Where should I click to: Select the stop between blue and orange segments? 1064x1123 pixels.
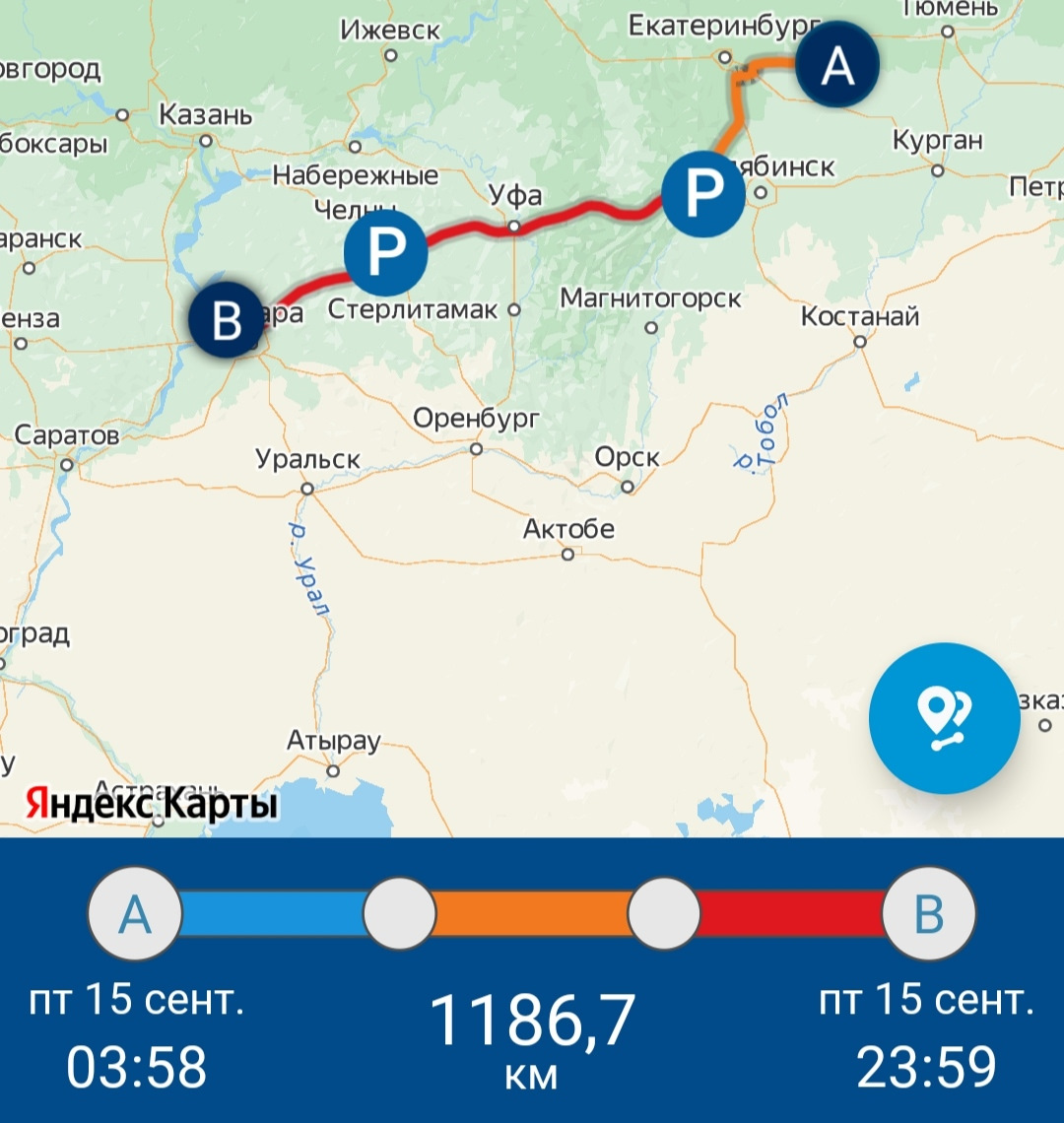click(399, 915)
